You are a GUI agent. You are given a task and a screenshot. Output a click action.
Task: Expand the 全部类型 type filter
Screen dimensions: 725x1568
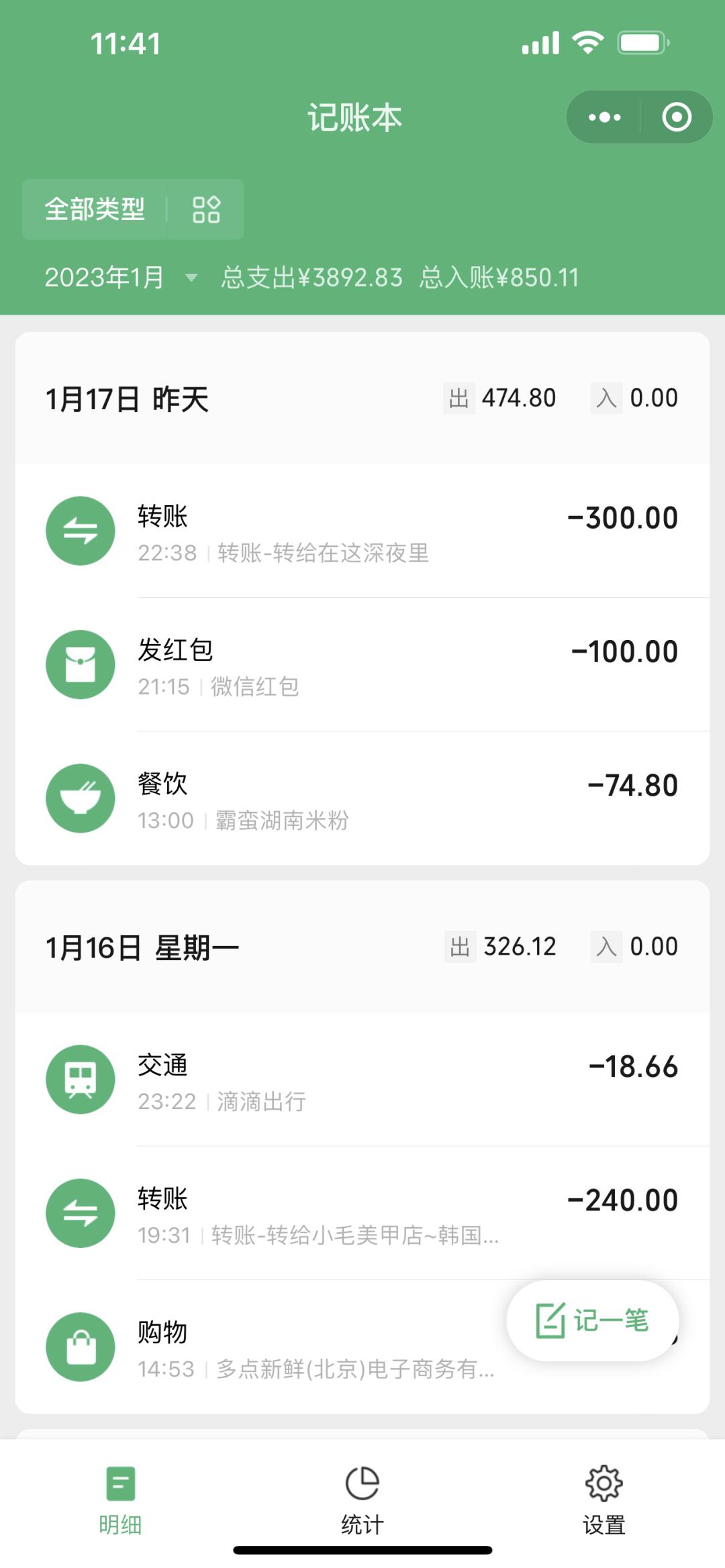tap(94, 209)
